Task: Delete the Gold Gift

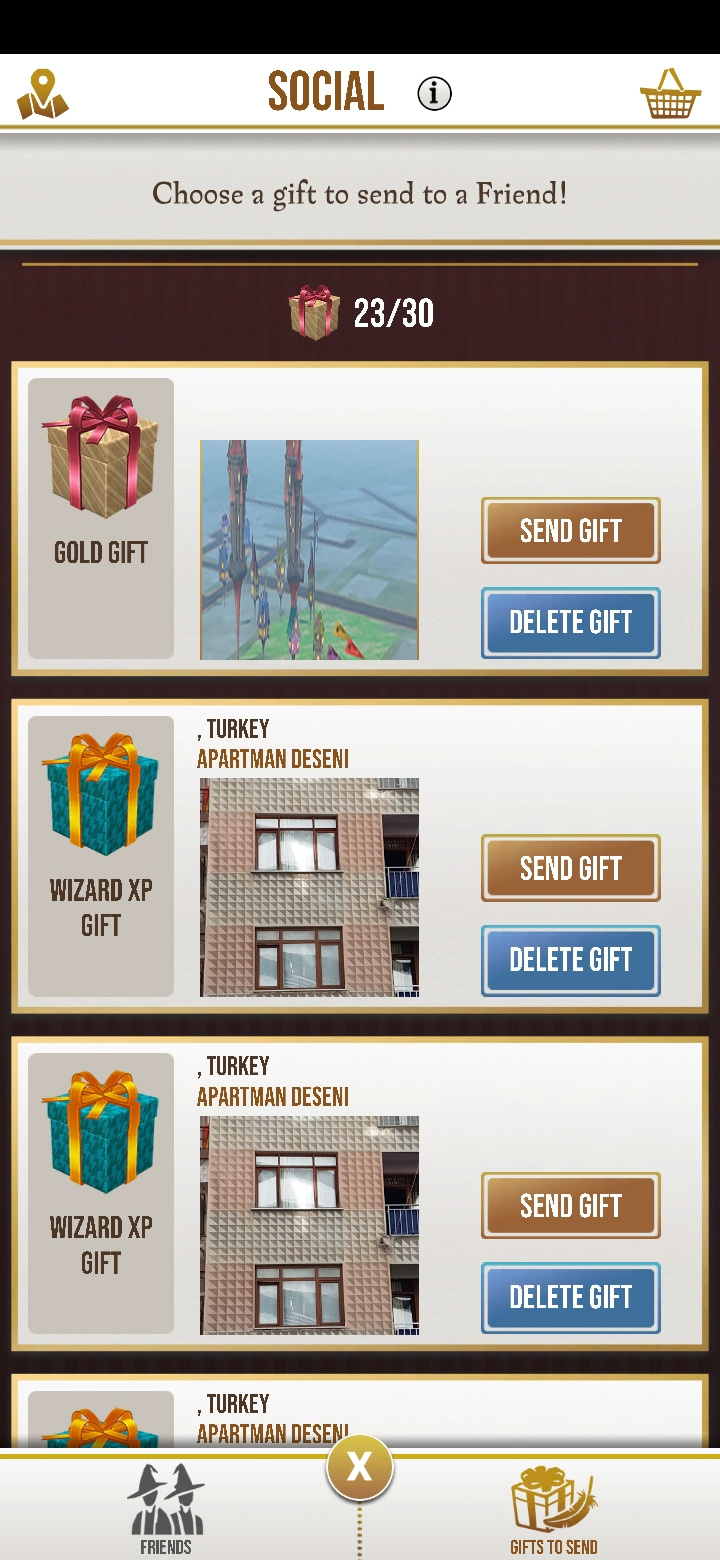Action: click(570, 622)
